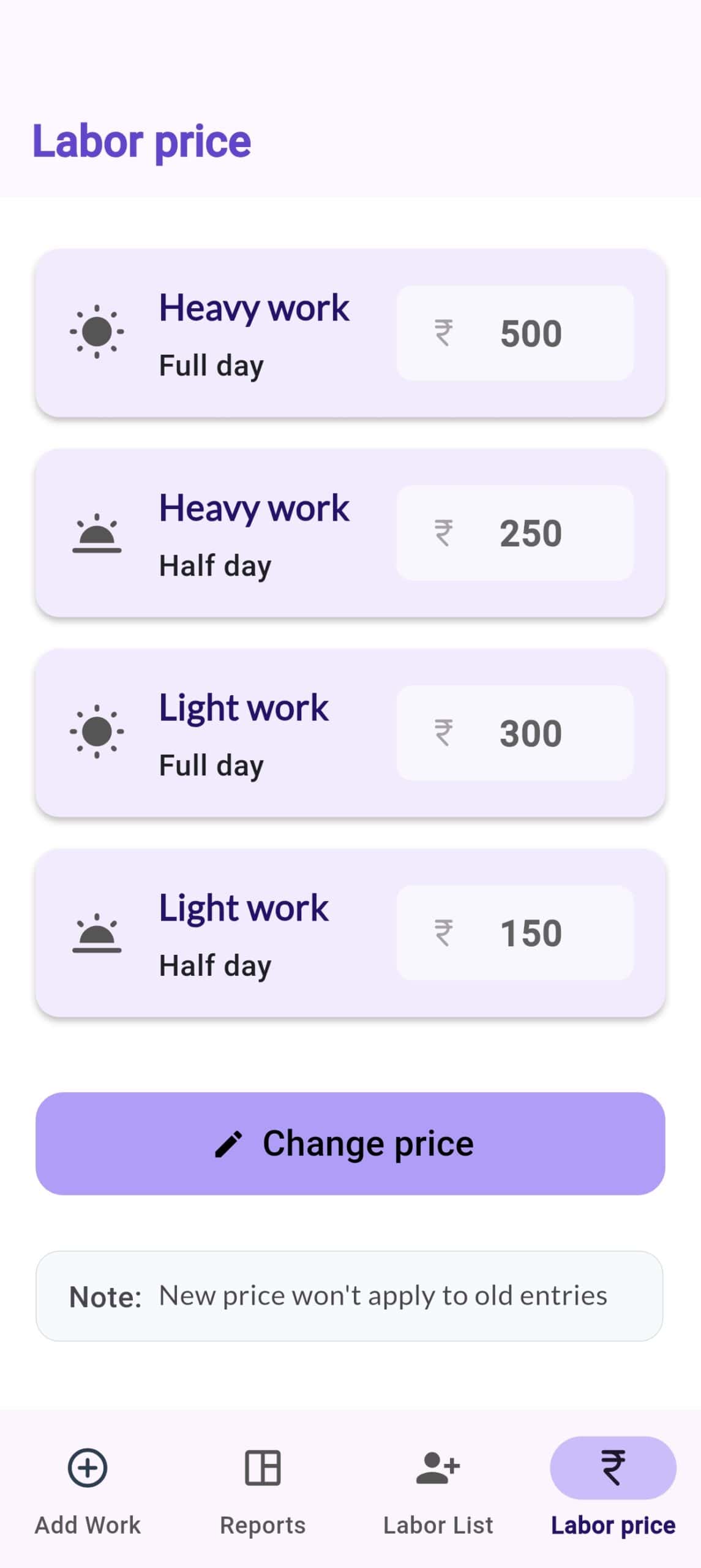Click the rupee symbol in the 500 price field
701x1568 pixels.
click(x=442, y=333)
